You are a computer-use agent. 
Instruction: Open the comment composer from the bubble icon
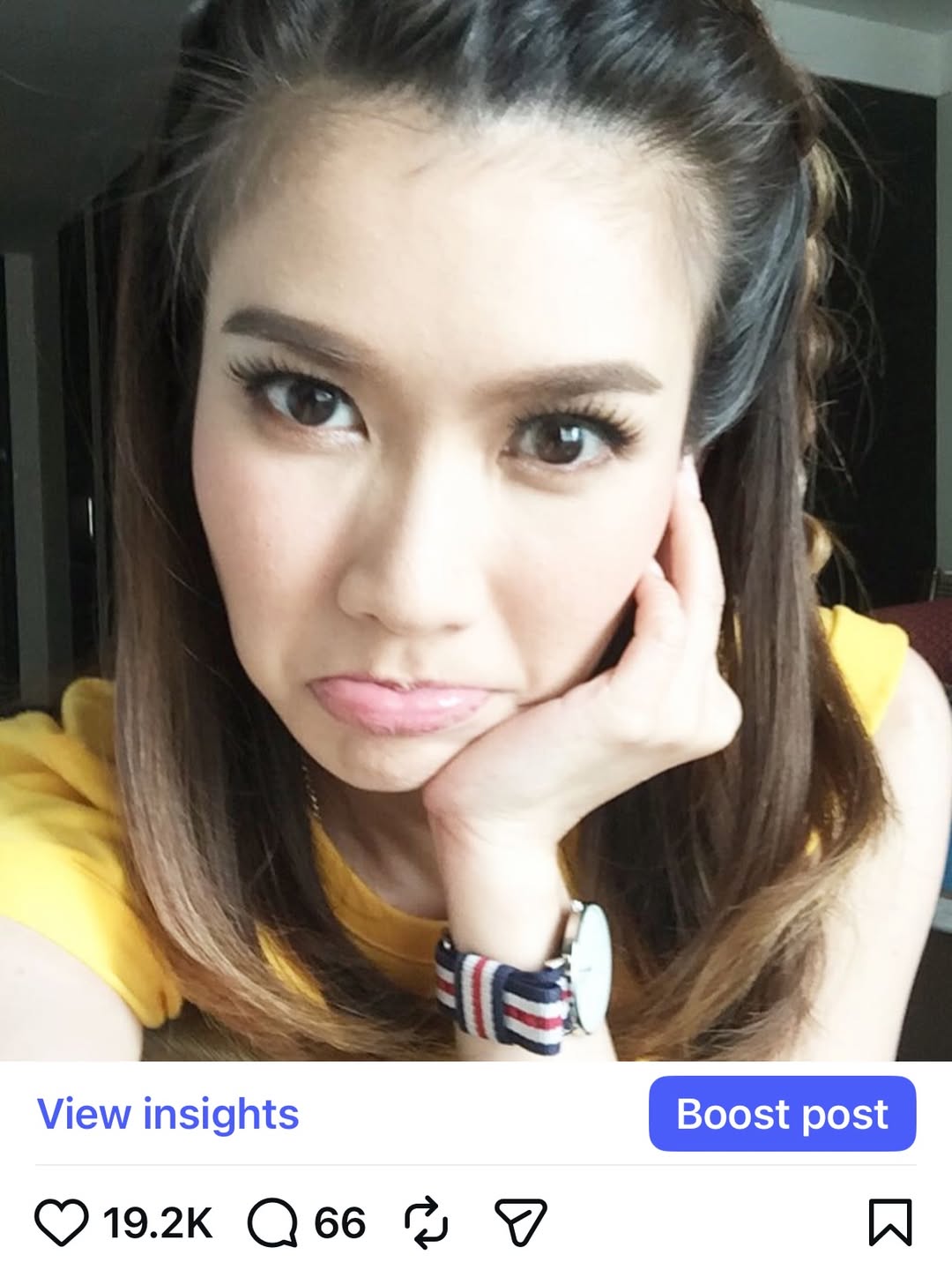point(271,1224)
